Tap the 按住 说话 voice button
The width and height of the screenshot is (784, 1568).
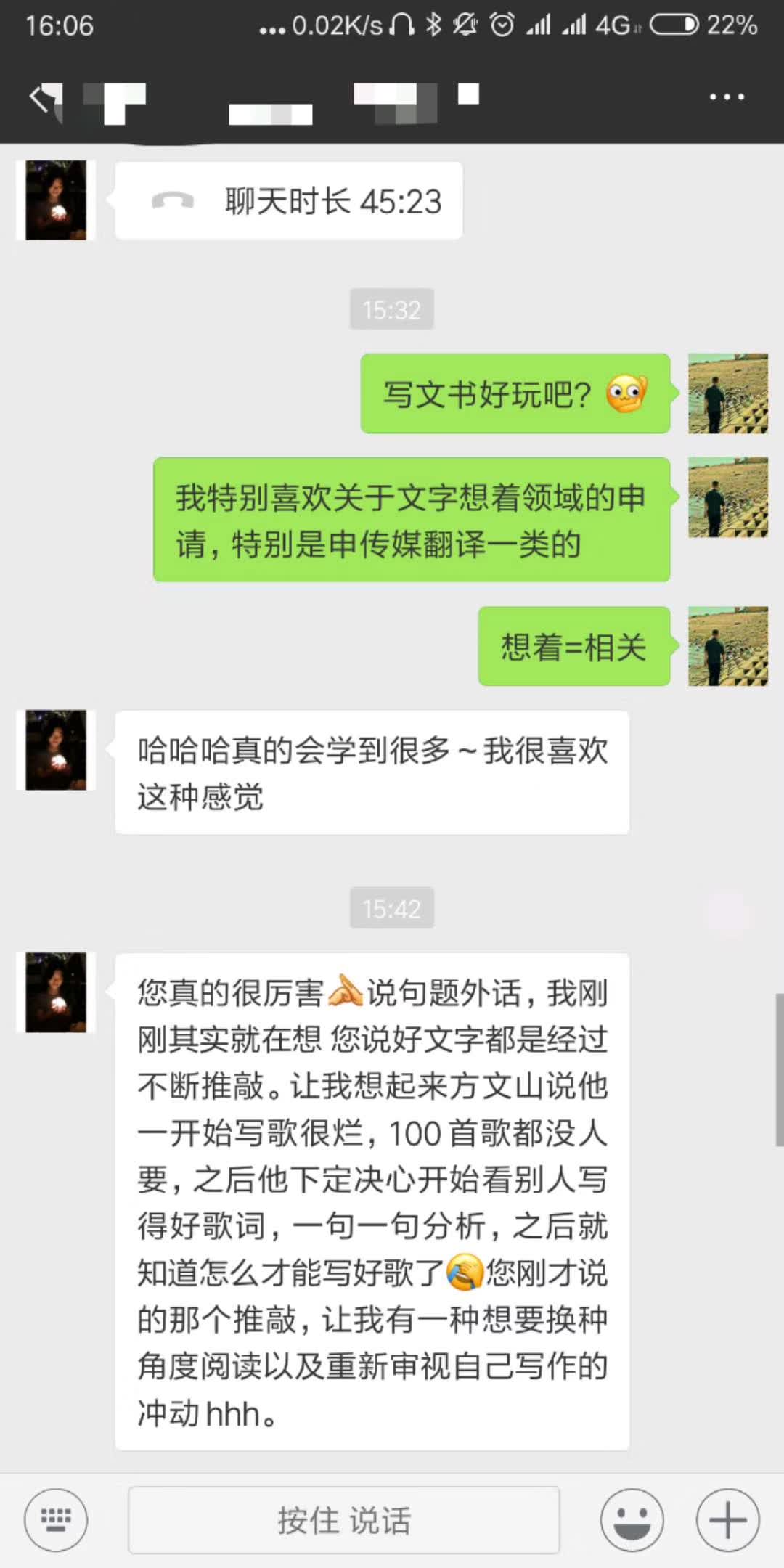[343, 1519]
